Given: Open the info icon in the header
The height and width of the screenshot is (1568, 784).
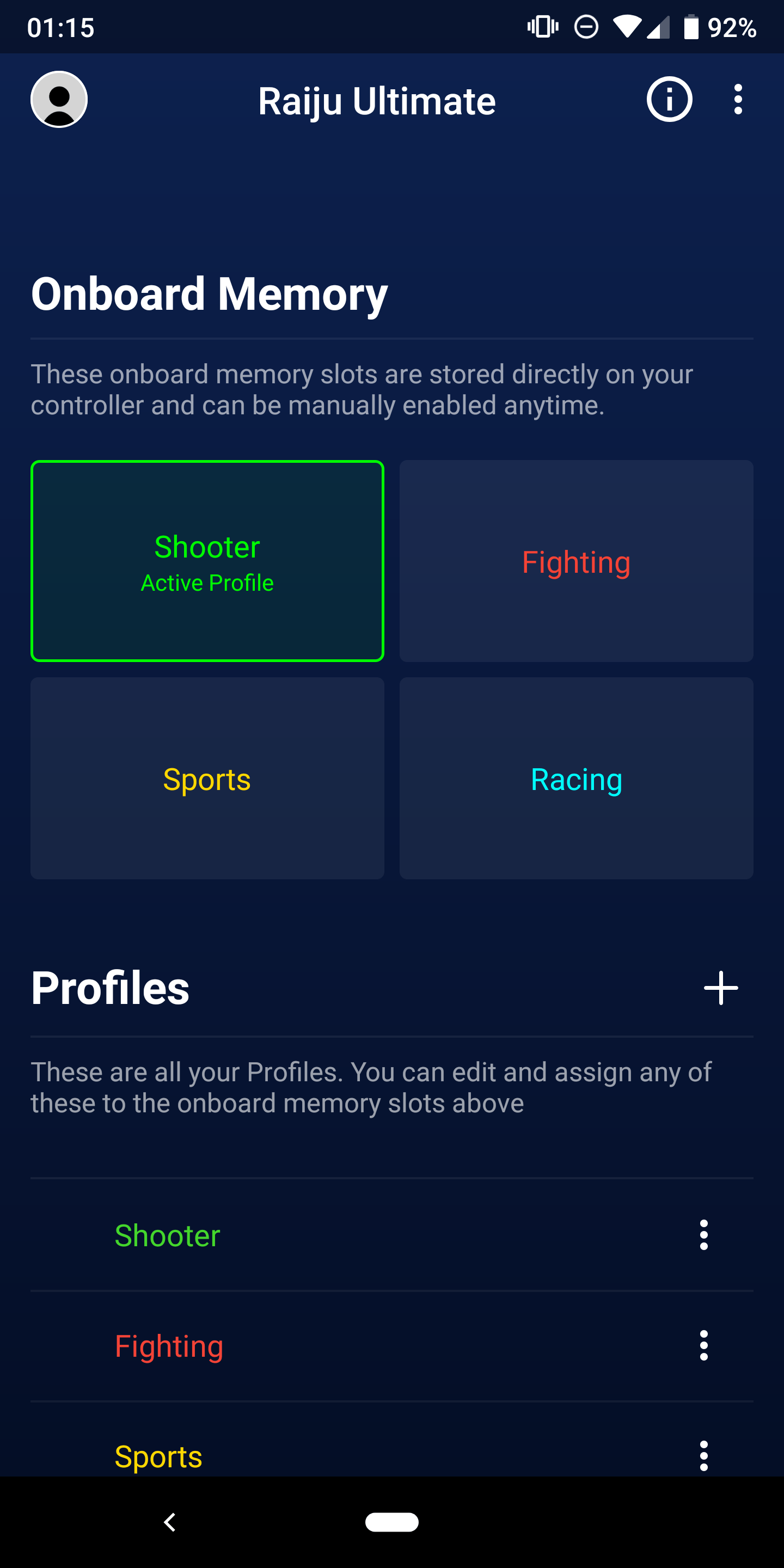Looking at the screenshot, I should pos(669,99).
